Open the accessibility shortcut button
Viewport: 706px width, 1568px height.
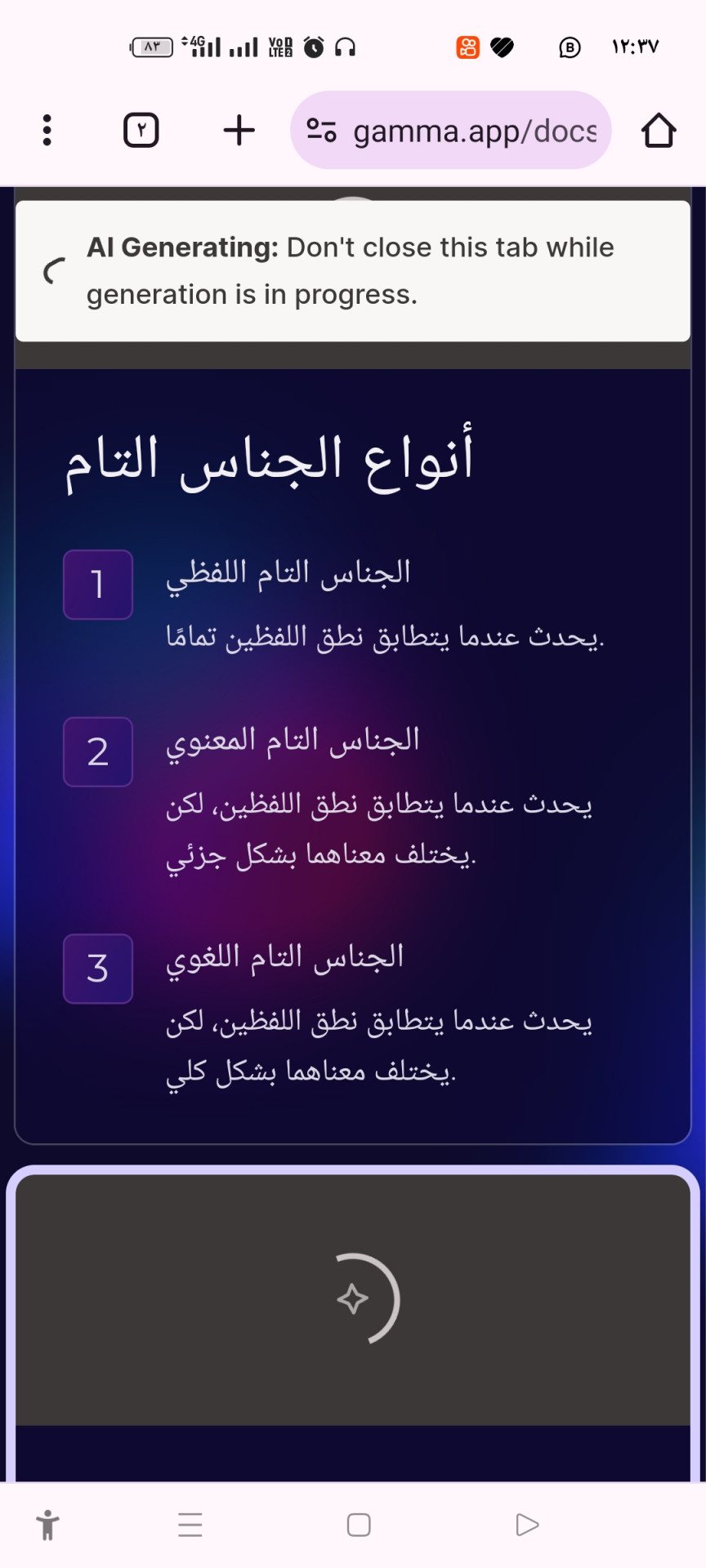48,1525
